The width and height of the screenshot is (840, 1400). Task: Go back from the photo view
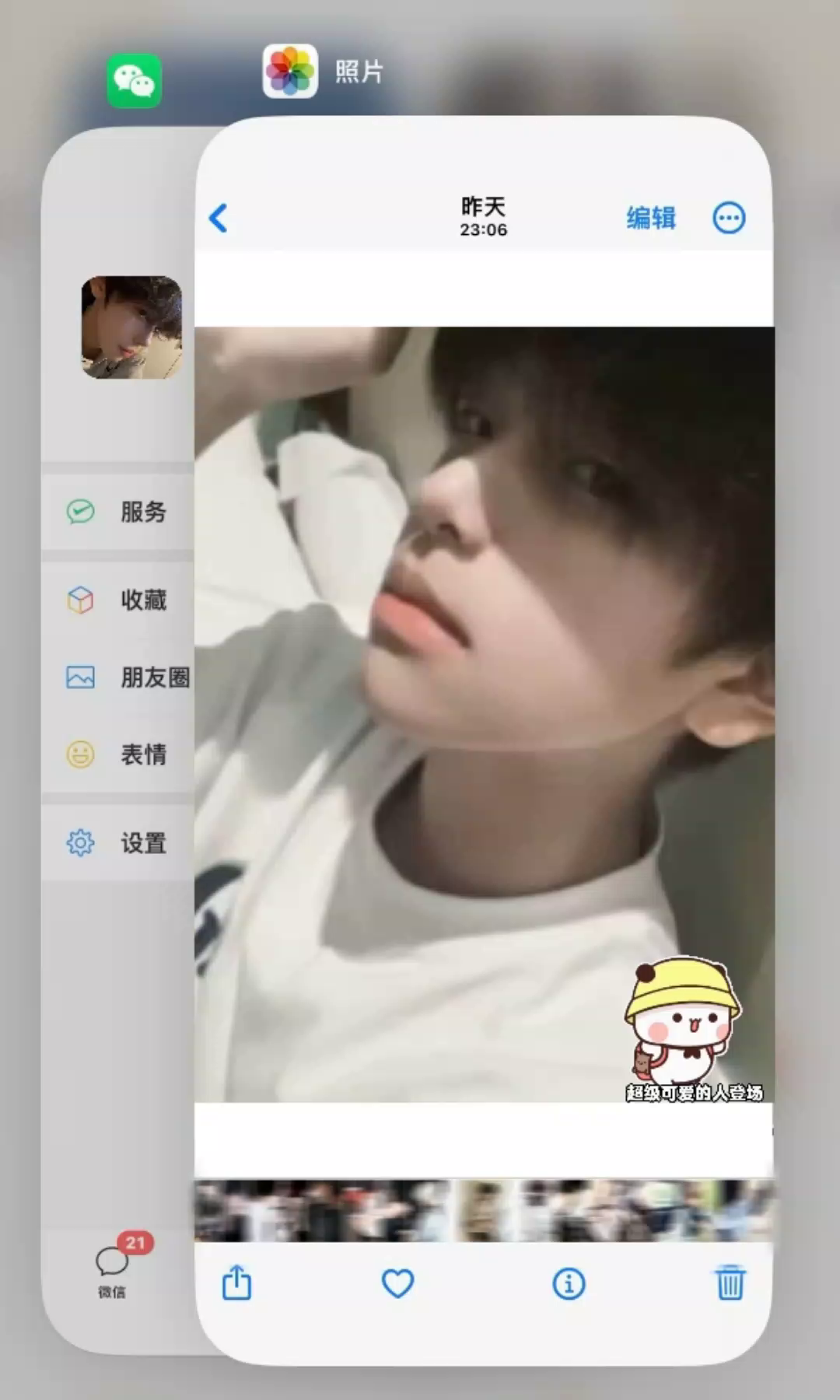[219, 219]
